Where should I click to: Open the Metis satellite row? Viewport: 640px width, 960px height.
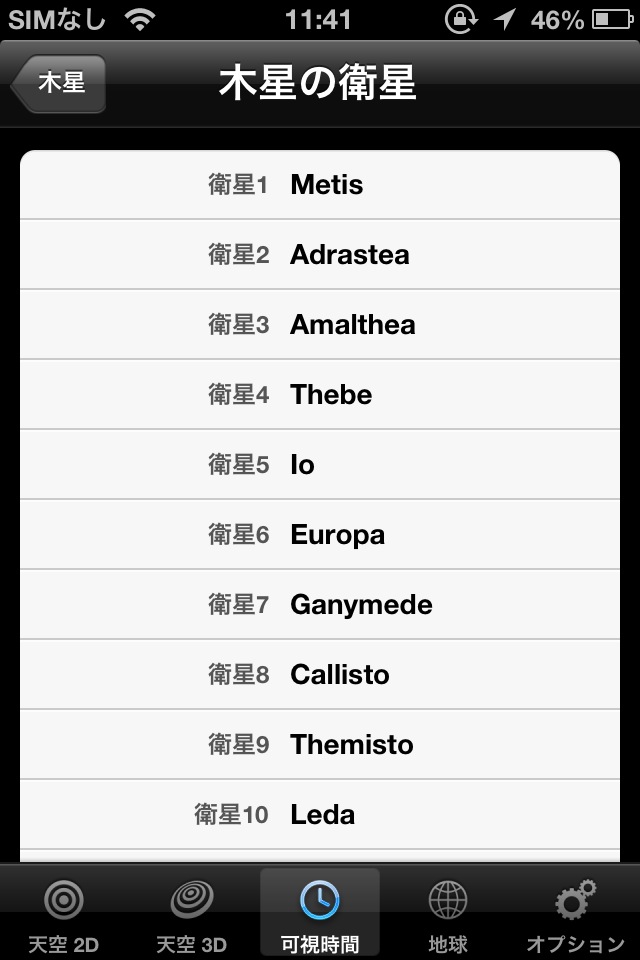[x=320, y=185]
